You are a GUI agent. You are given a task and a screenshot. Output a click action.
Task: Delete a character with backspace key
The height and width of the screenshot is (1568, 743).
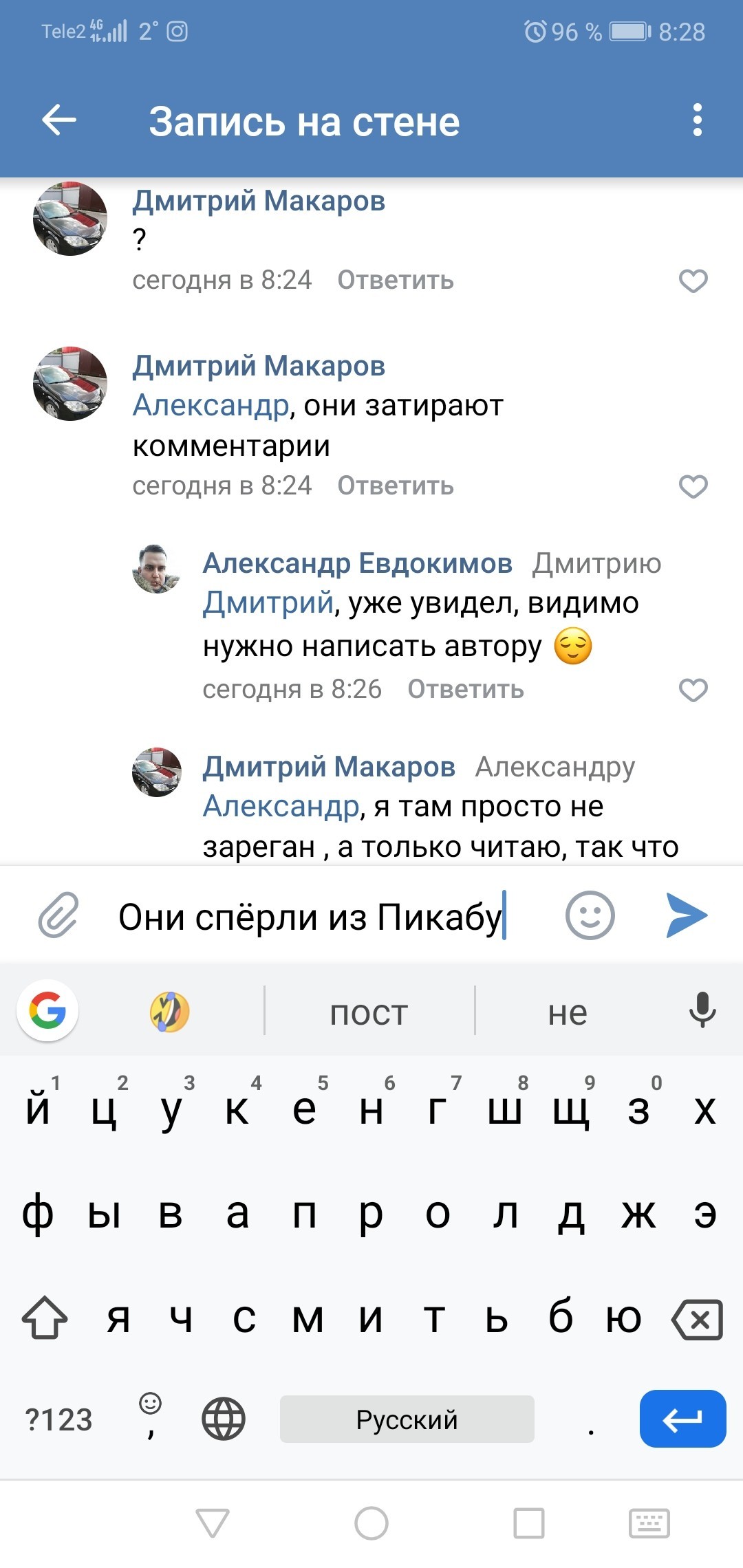tap(698, 1320)
